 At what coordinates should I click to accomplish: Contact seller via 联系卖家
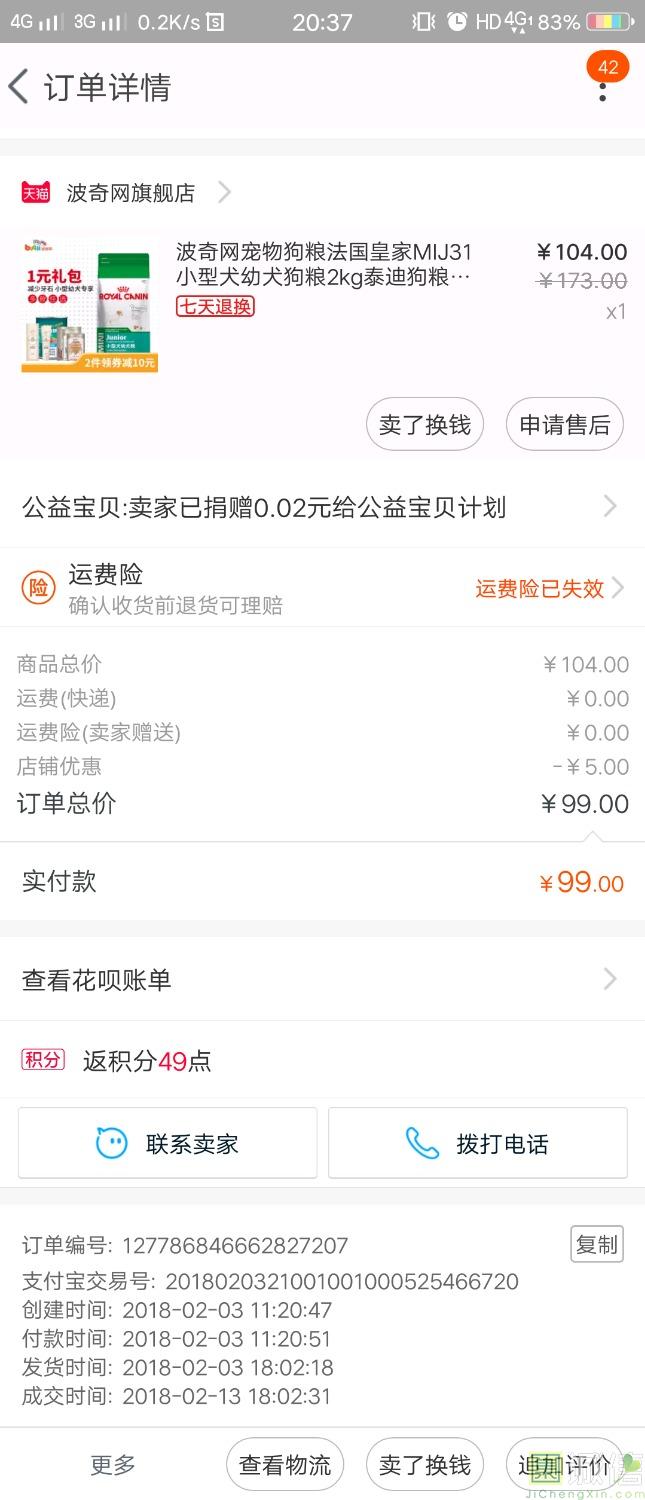[x=168, y=1143]
